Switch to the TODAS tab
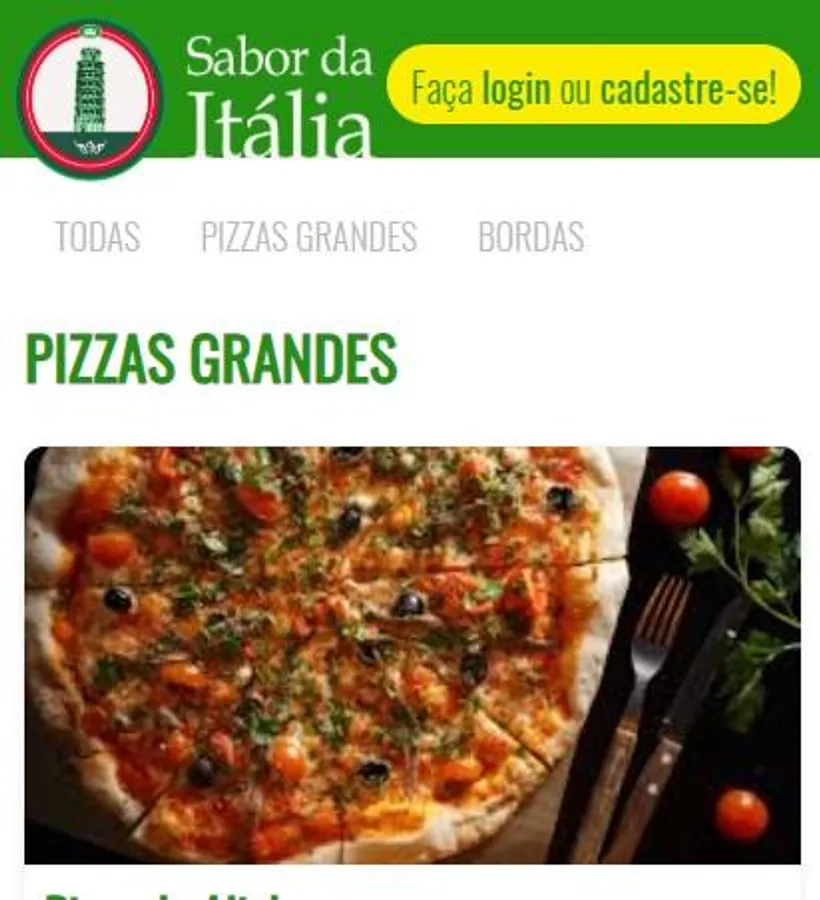 pos(98,236)
